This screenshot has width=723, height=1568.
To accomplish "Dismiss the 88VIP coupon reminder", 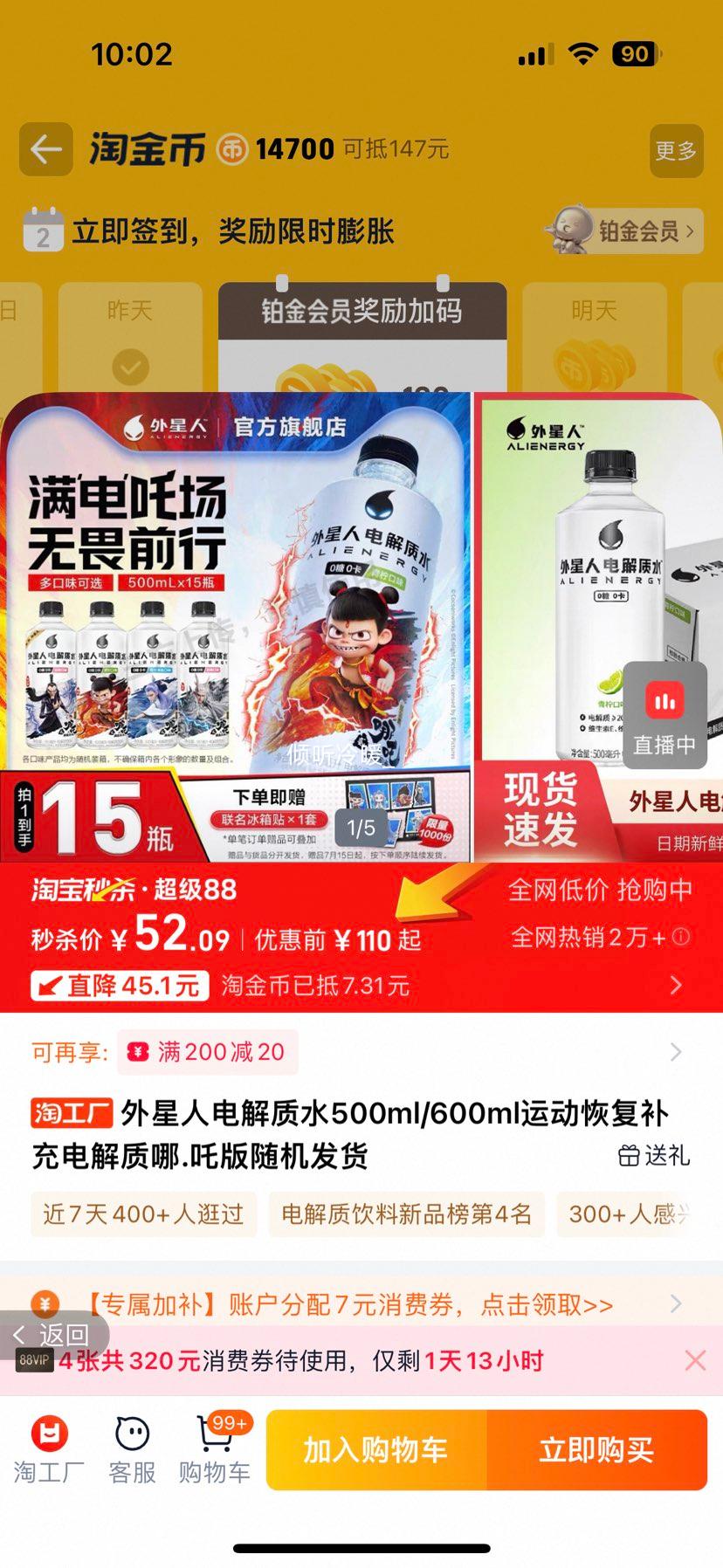I will coord(695,1360).
